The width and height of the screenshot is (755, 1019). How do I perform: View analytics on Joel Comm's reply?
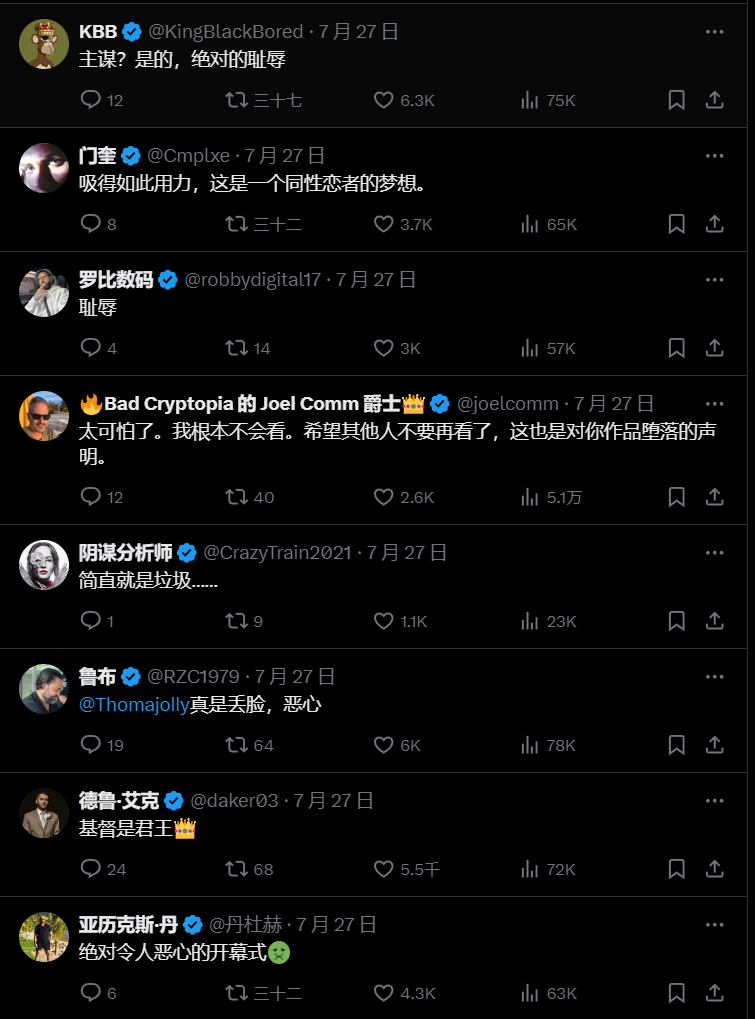(528, 497)
